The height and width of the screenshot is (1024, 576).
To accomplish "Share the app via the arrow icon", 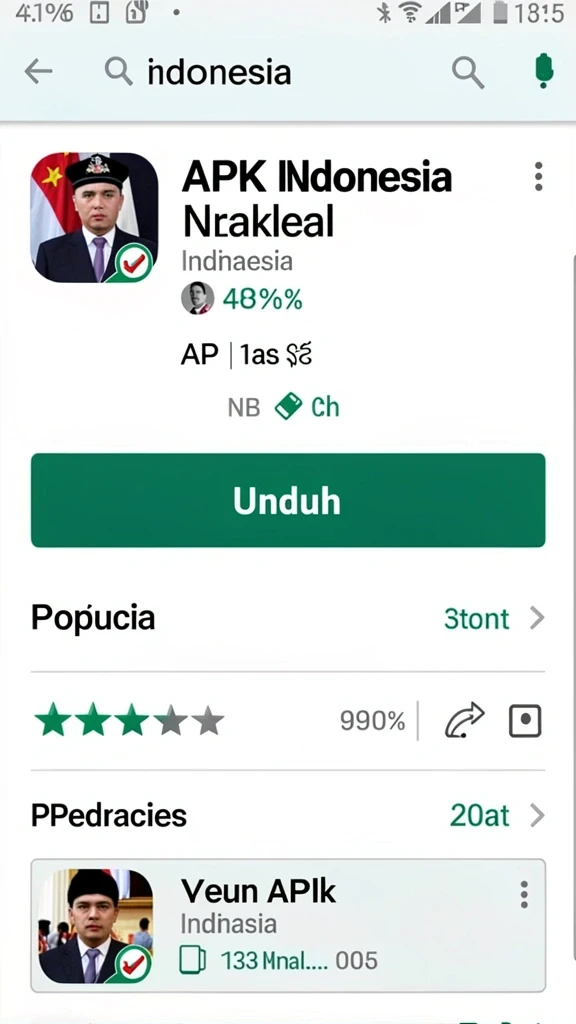I will 464,721.
